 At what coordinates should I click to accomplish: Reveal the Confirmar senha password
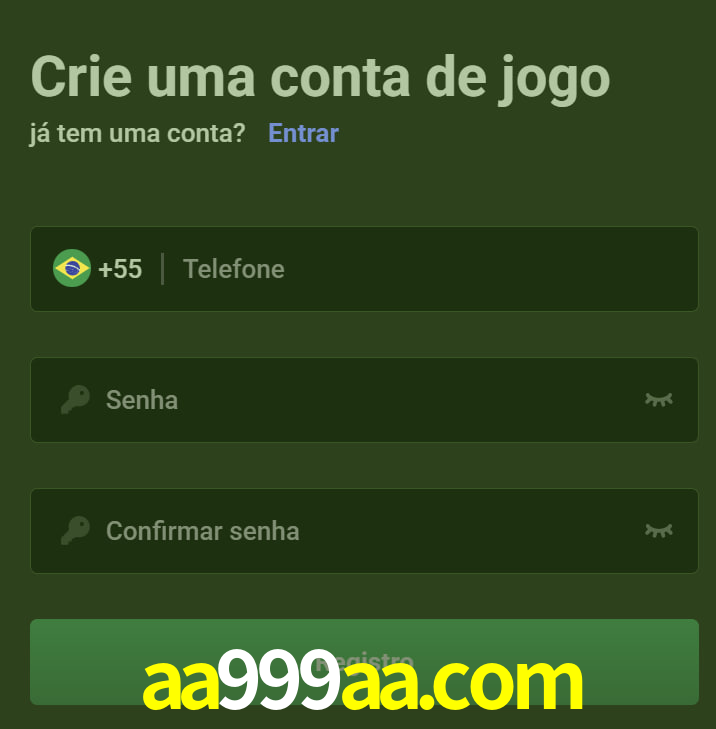pos(658,531)
